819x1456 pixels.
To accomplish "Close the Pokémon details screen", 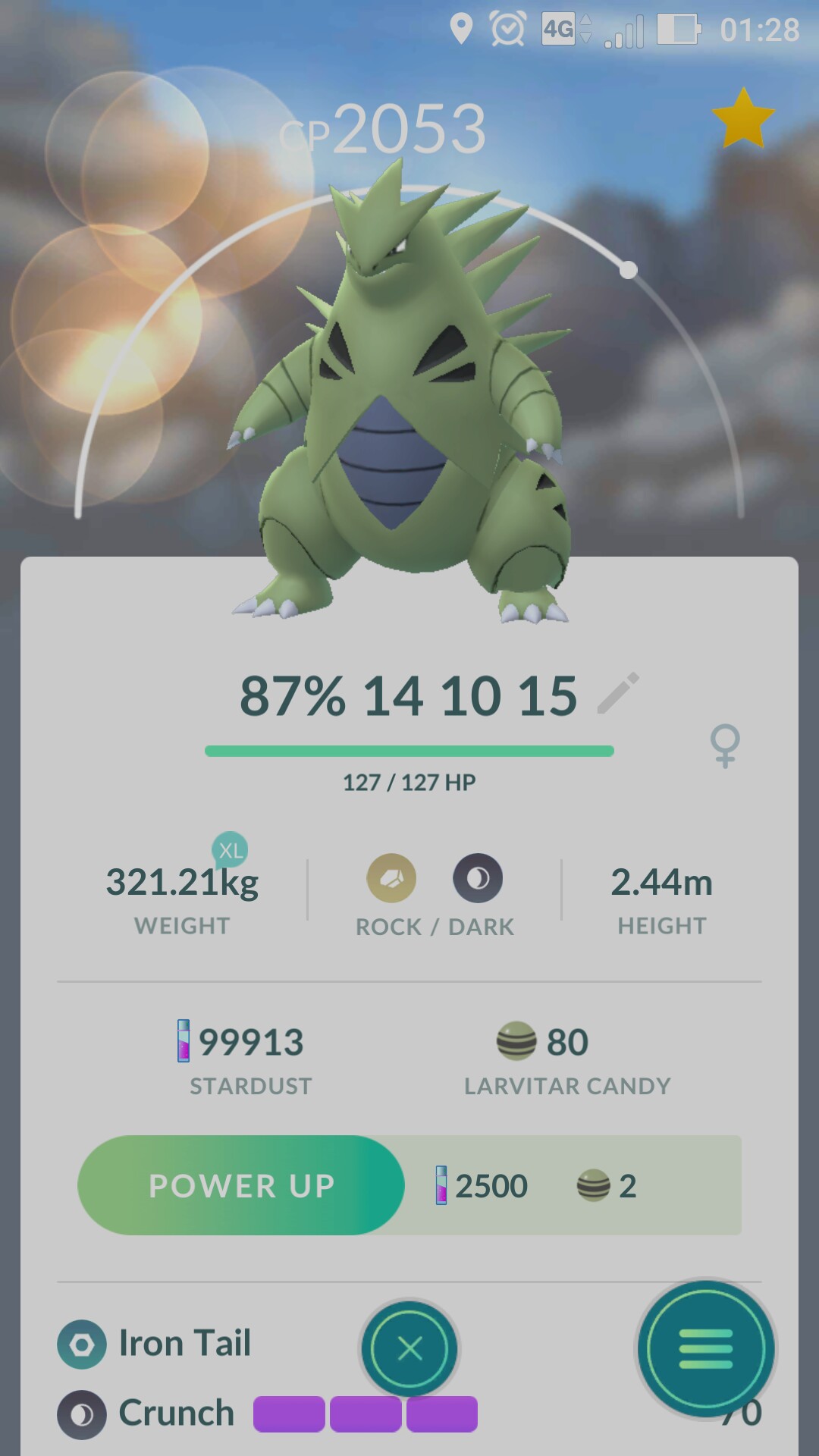I will tap(409, 1349).
